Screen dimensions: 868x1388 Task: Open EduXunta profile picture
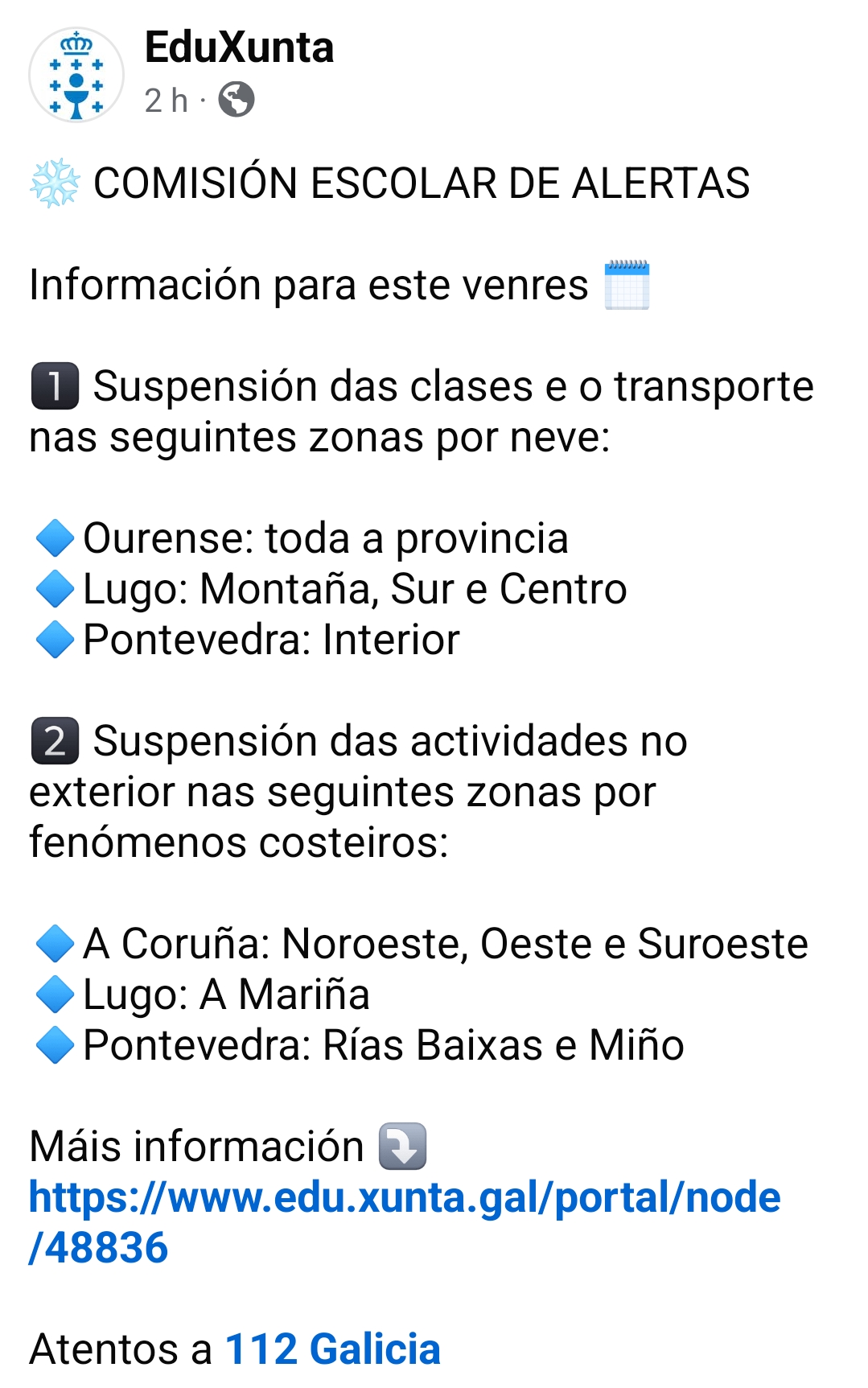pyautogui.click(x=76, y=75)
